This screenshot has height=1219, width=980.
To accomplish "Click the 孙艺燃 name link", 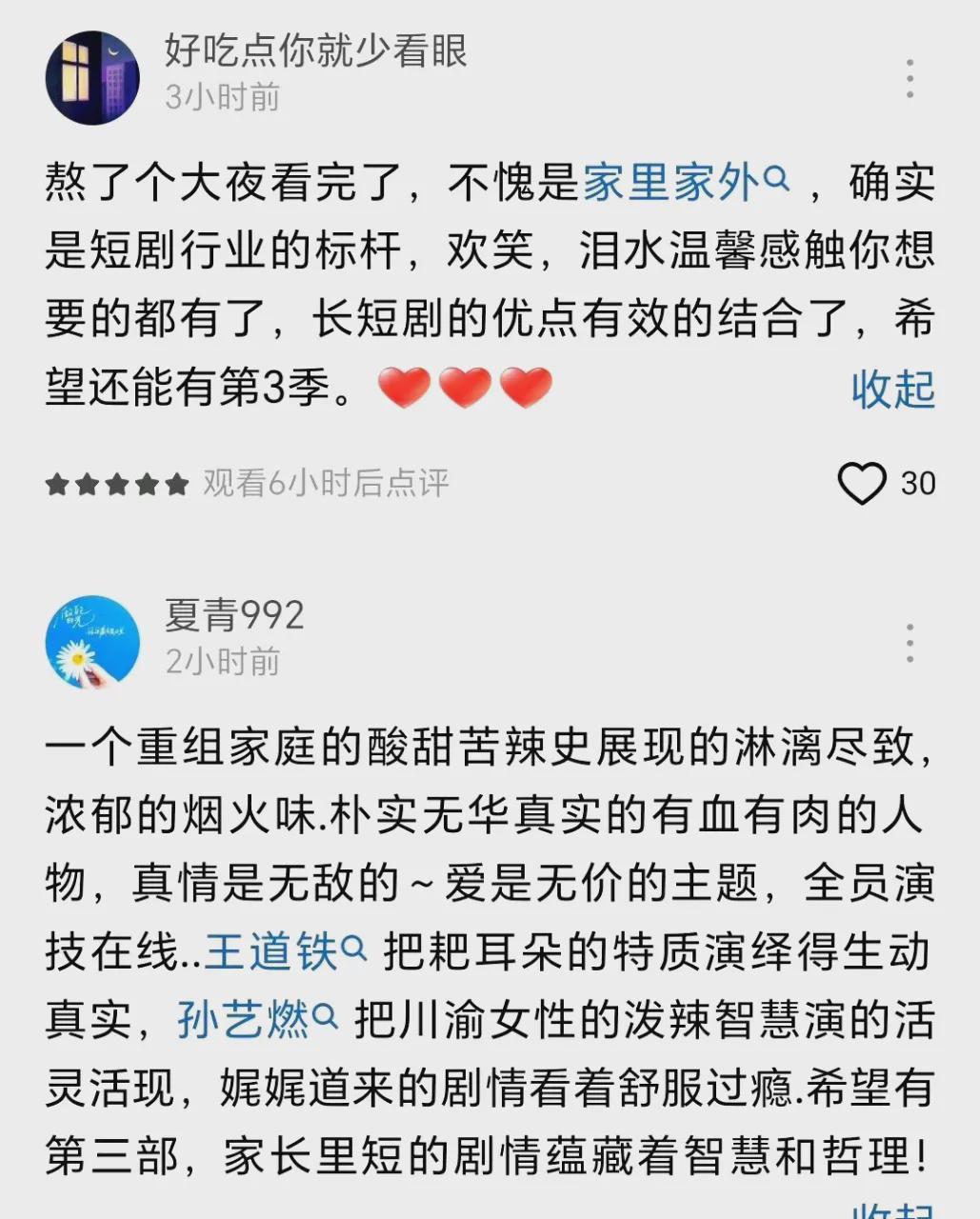I will [x=243, y=1017].
